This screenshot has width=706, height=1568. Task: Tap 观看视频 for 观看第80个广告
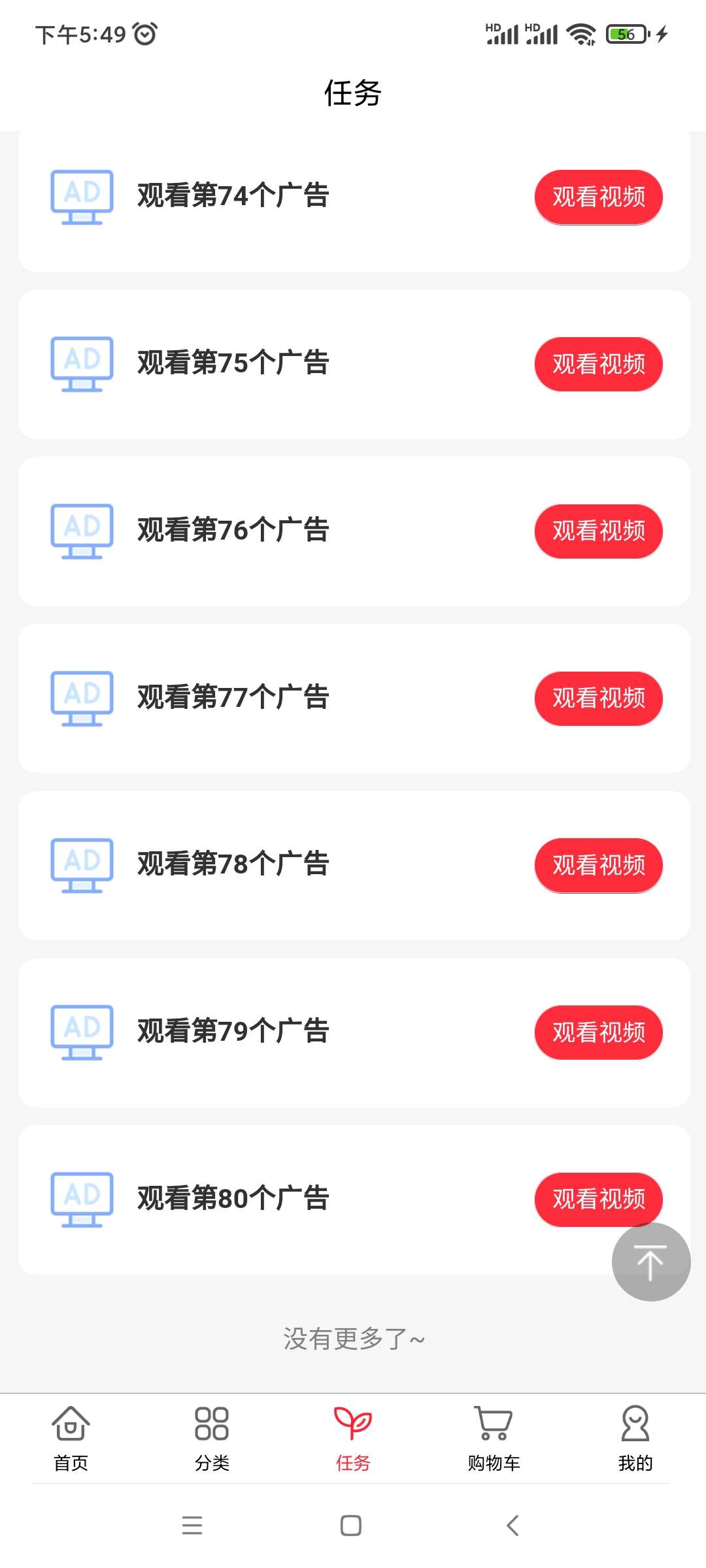[x=598, y=1200]
